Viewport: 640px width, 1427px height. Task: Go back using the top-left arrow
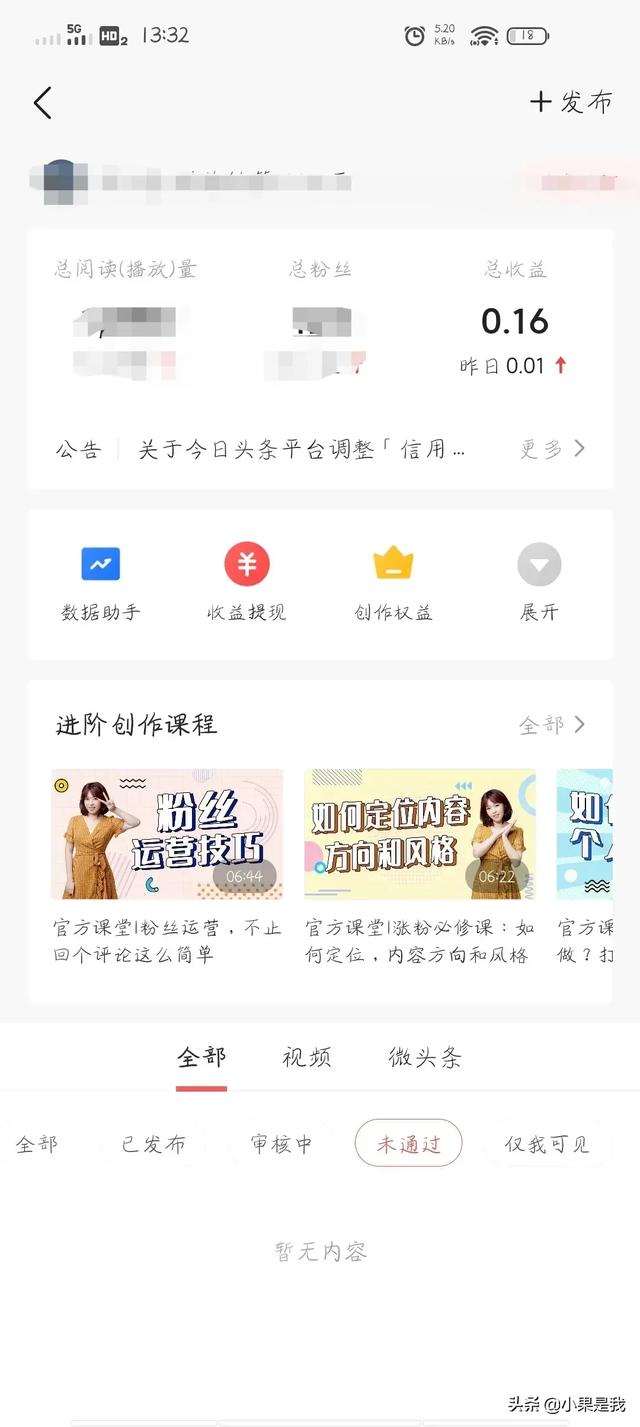point(42,103)
